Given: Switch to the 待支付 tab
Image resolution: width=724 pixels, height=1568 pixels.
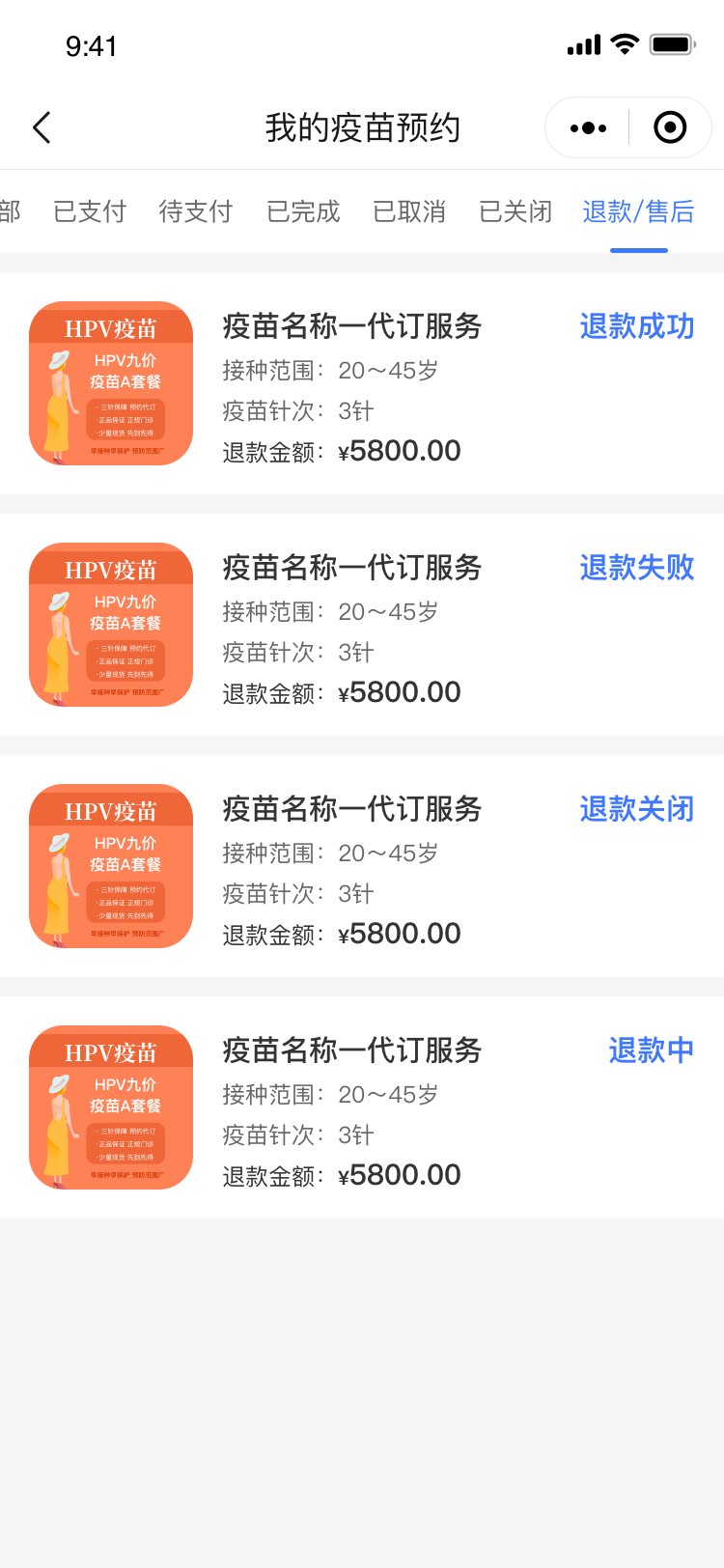Looking at the screenshot, I should point(196,211).
